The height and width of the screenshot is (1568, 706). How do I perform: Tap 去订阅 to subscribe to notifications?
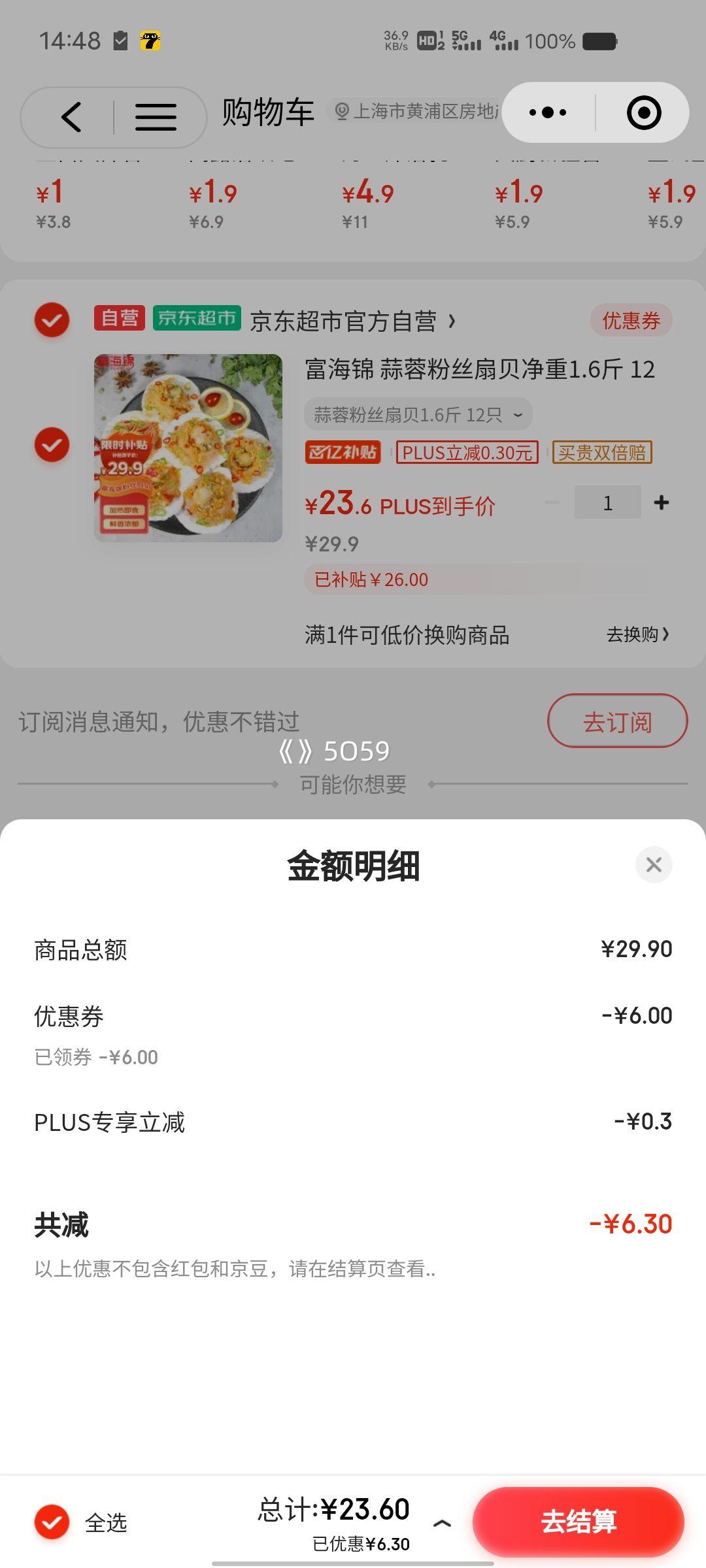(x=617, y=721)
